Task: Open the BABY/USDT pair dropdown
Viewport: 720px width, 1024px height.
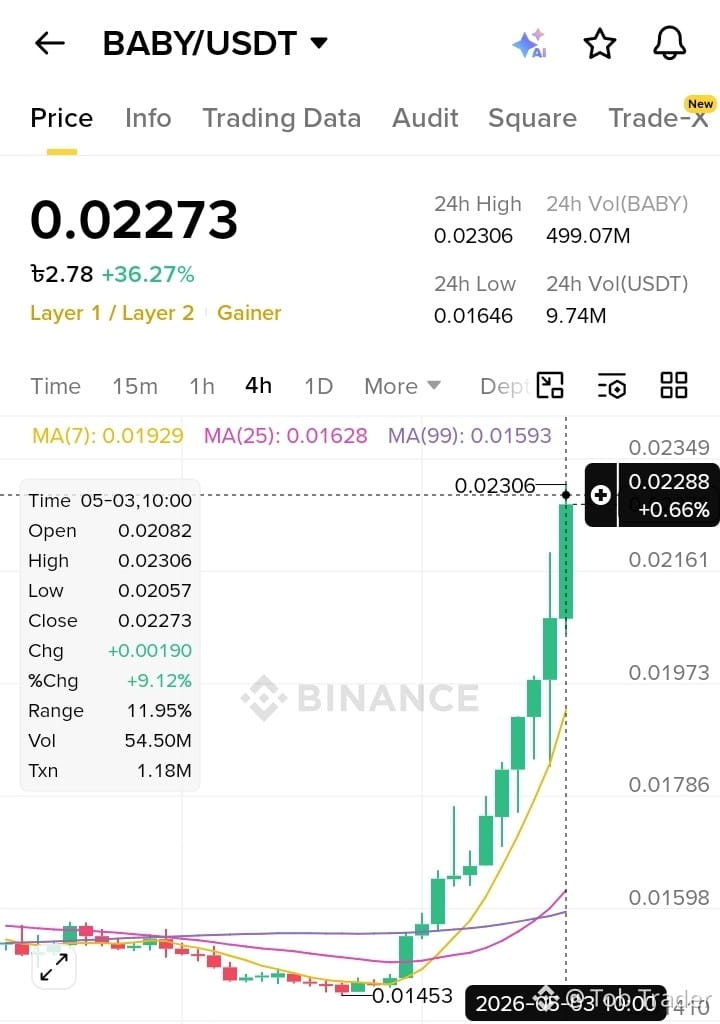Action: [x=216, y=44]
